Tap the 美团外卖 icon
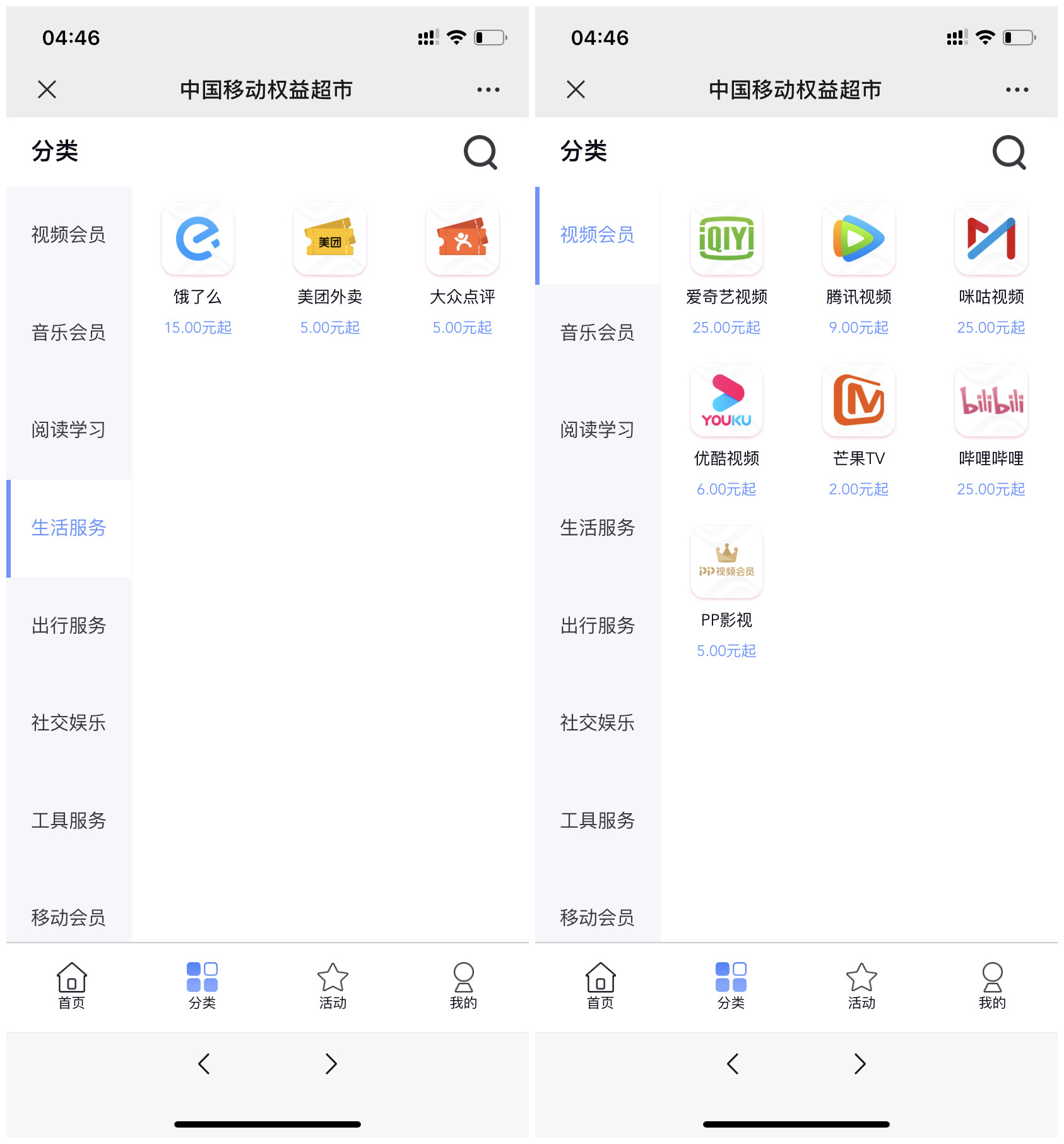The width and height of the screenshot is (1064, 1144). coord(329,240)
